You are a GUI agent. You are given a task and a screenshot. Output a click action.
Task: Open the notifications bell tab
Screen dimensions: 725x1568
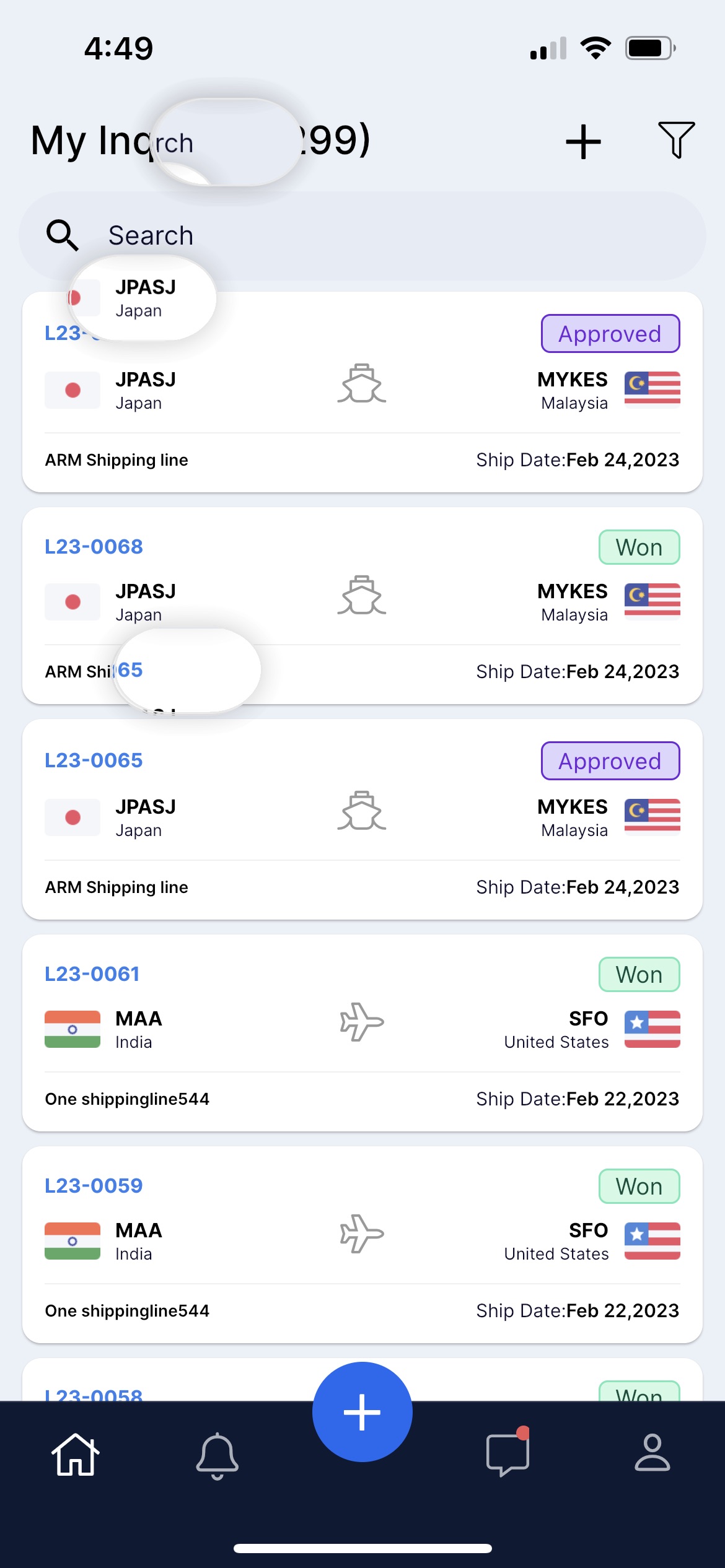(x=217, y=1455)
